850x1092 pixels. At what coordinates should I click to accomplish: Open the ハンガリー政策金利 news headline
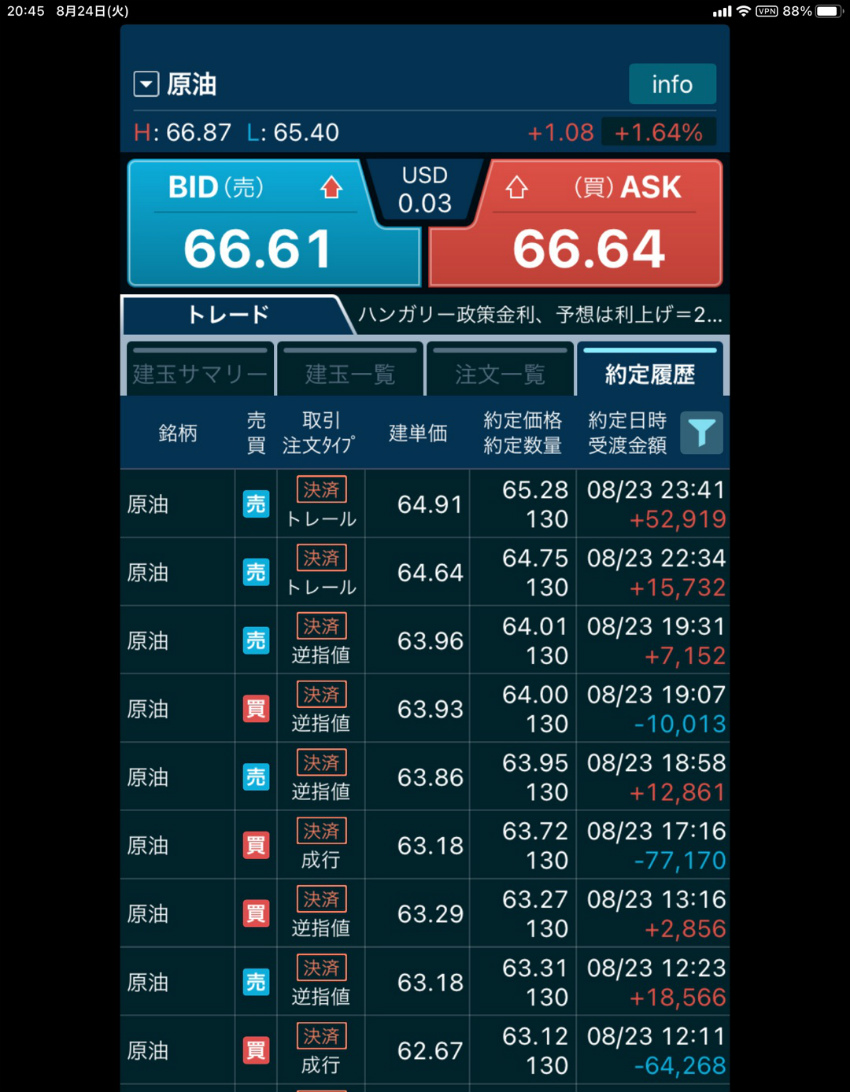(x=540, y=315)
